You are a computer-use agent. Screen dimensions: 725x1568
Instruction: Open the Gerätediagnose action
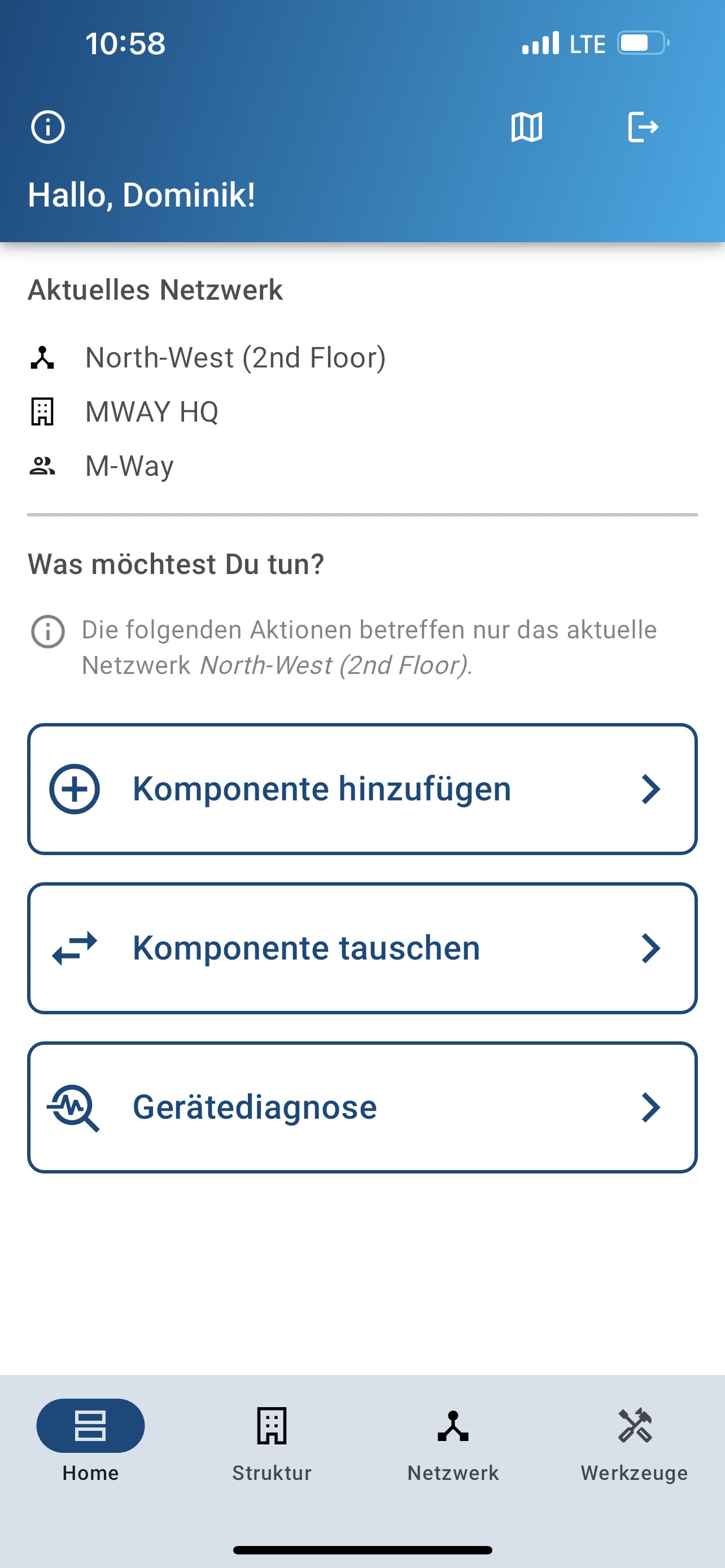362,1107
